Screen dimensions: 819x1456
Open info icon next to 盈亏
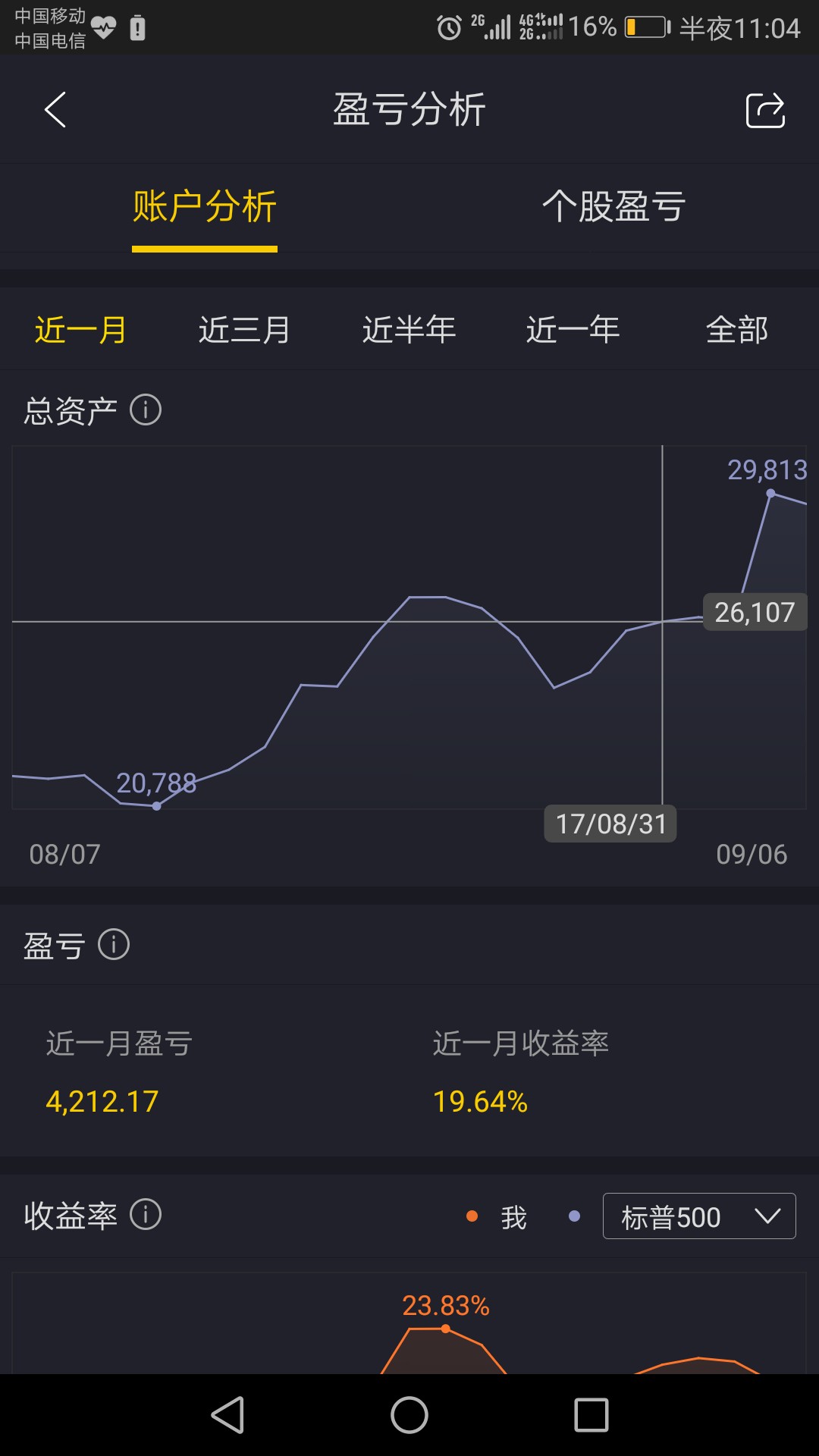[114, 945]
